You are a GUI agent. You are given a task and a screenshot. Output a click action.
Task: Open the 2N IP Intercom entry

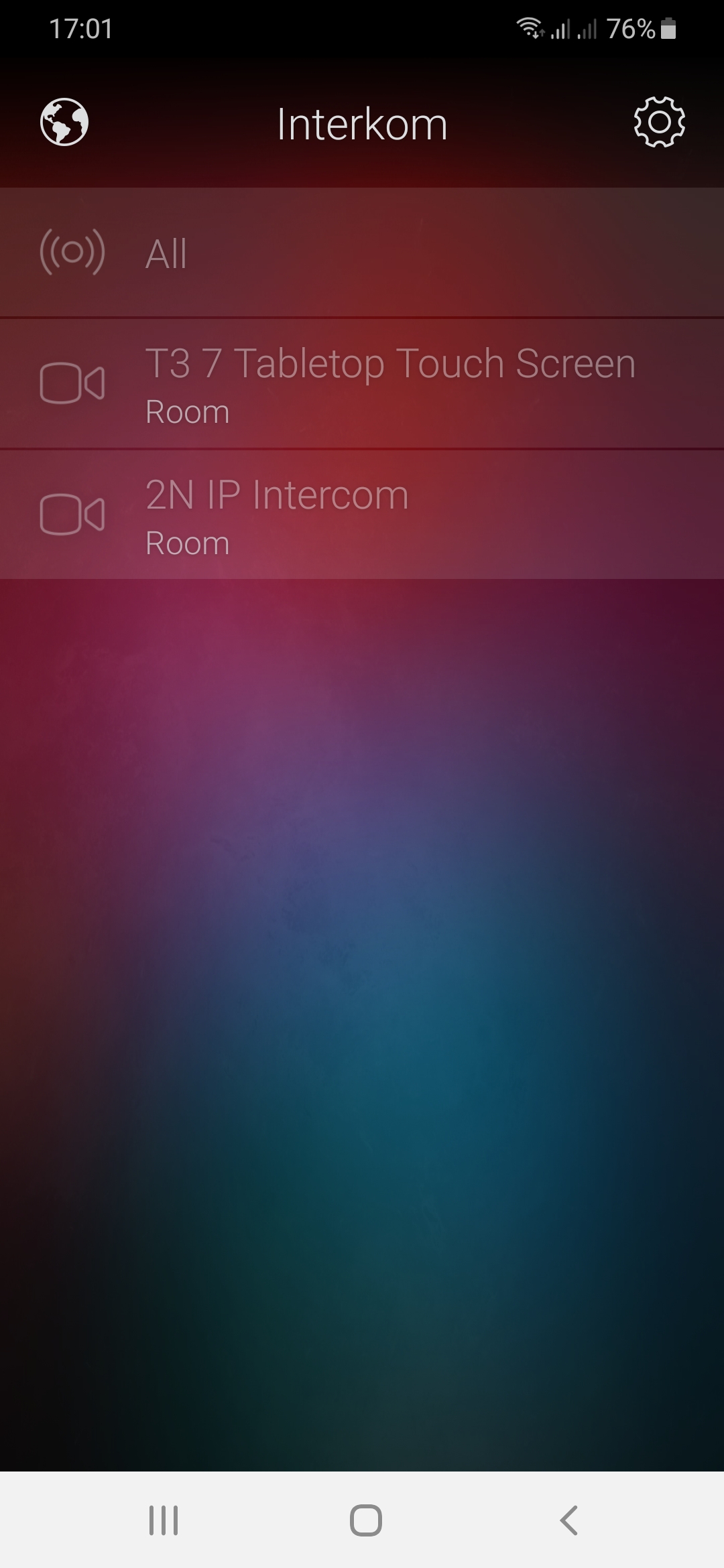(362, 515)
